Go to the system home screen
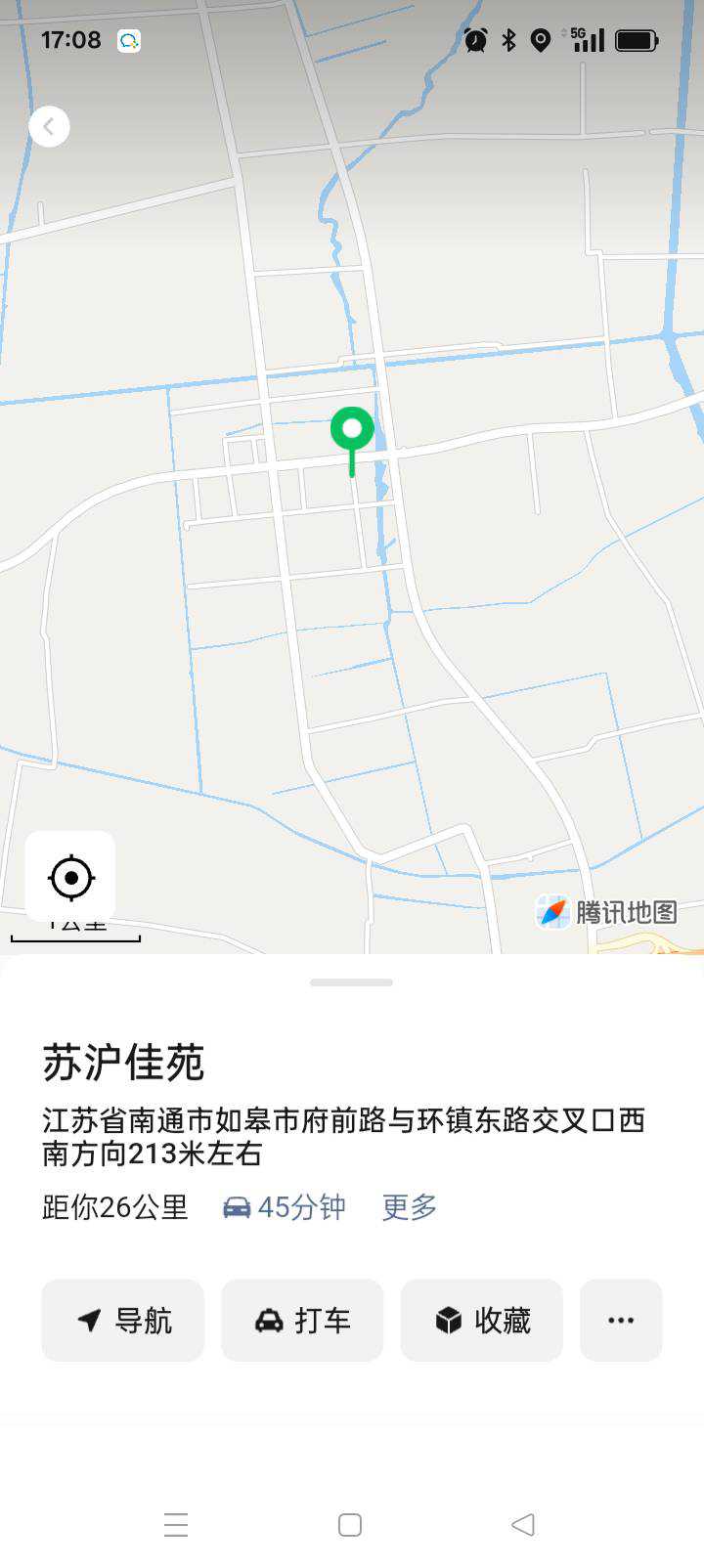The width and height of the screenshot is (704, 1568). click(x=350, y=1525)
